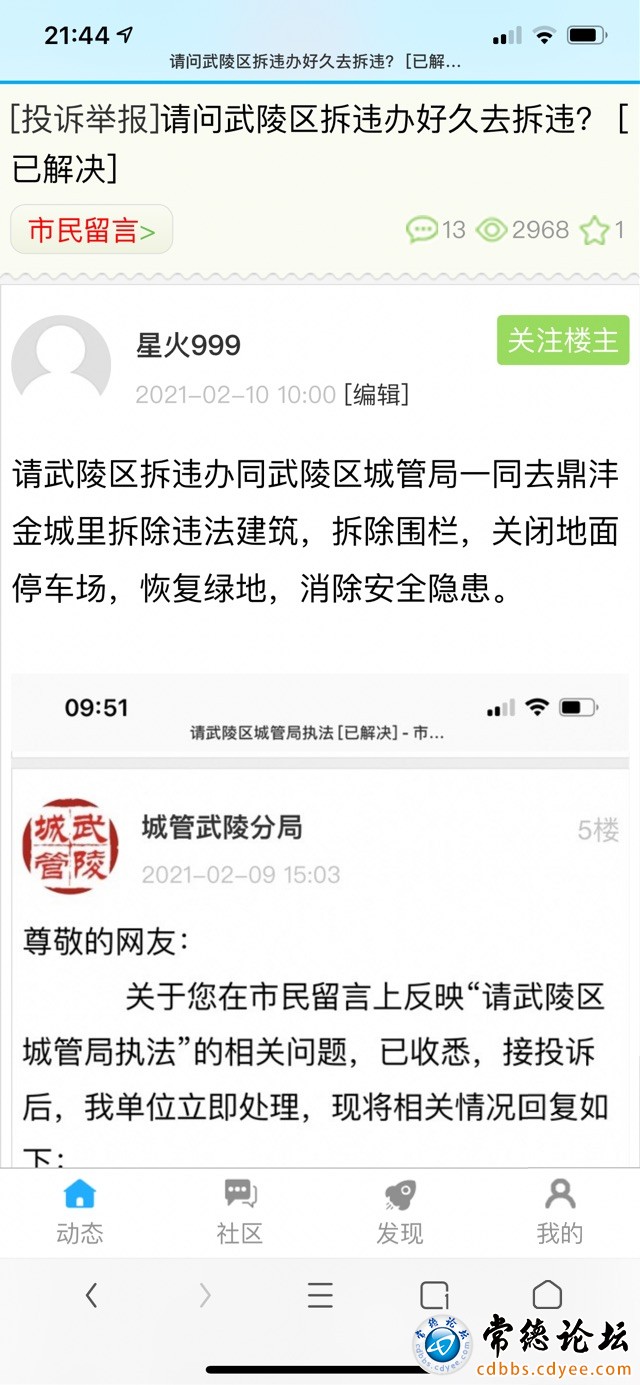Open the comments bubble icon showing 13
Viewport: 640px width, 1385px height.
coord(422,231)
